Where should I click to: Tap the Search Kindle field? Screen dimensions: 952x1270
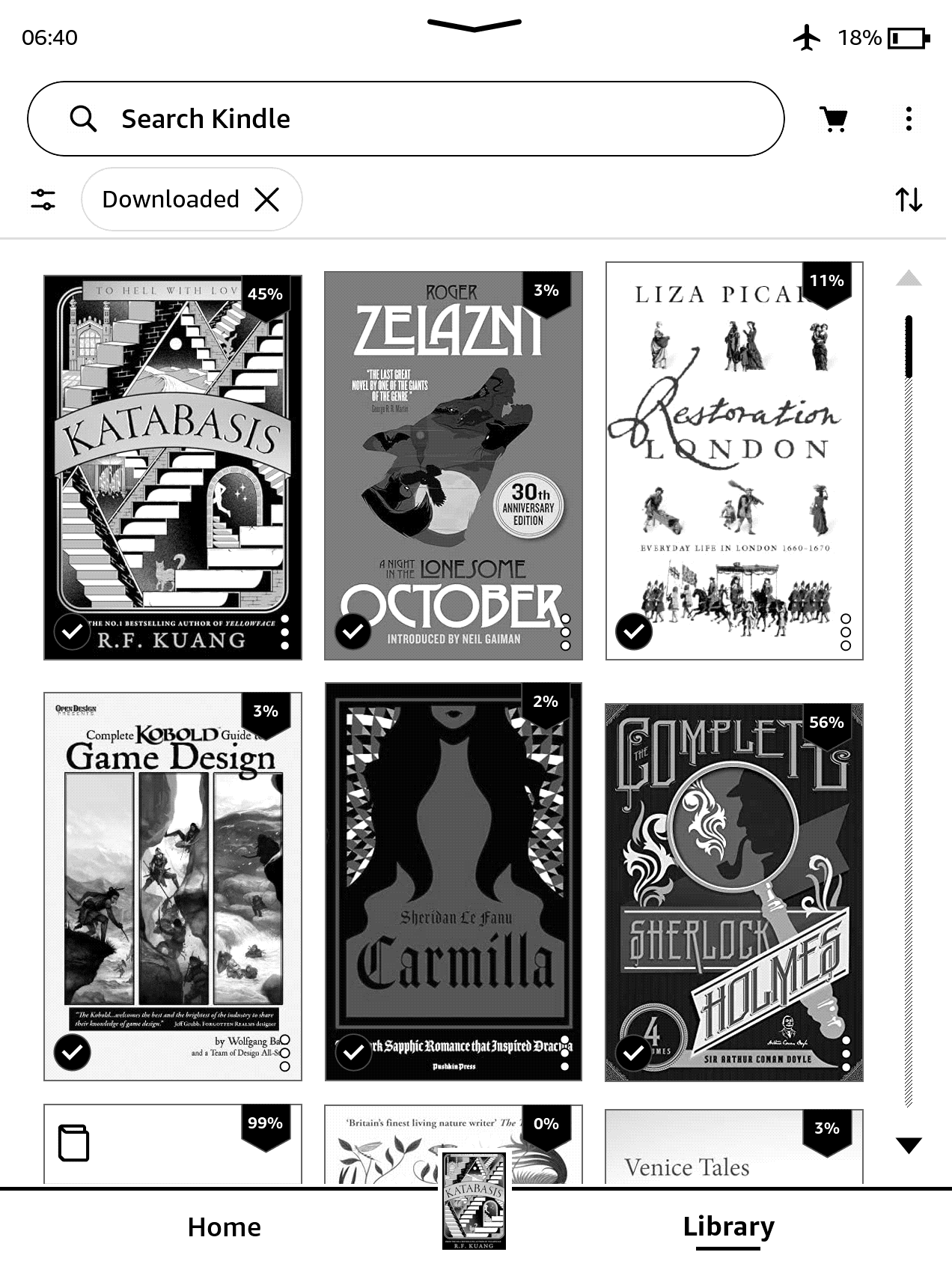[x=404, y=119]
